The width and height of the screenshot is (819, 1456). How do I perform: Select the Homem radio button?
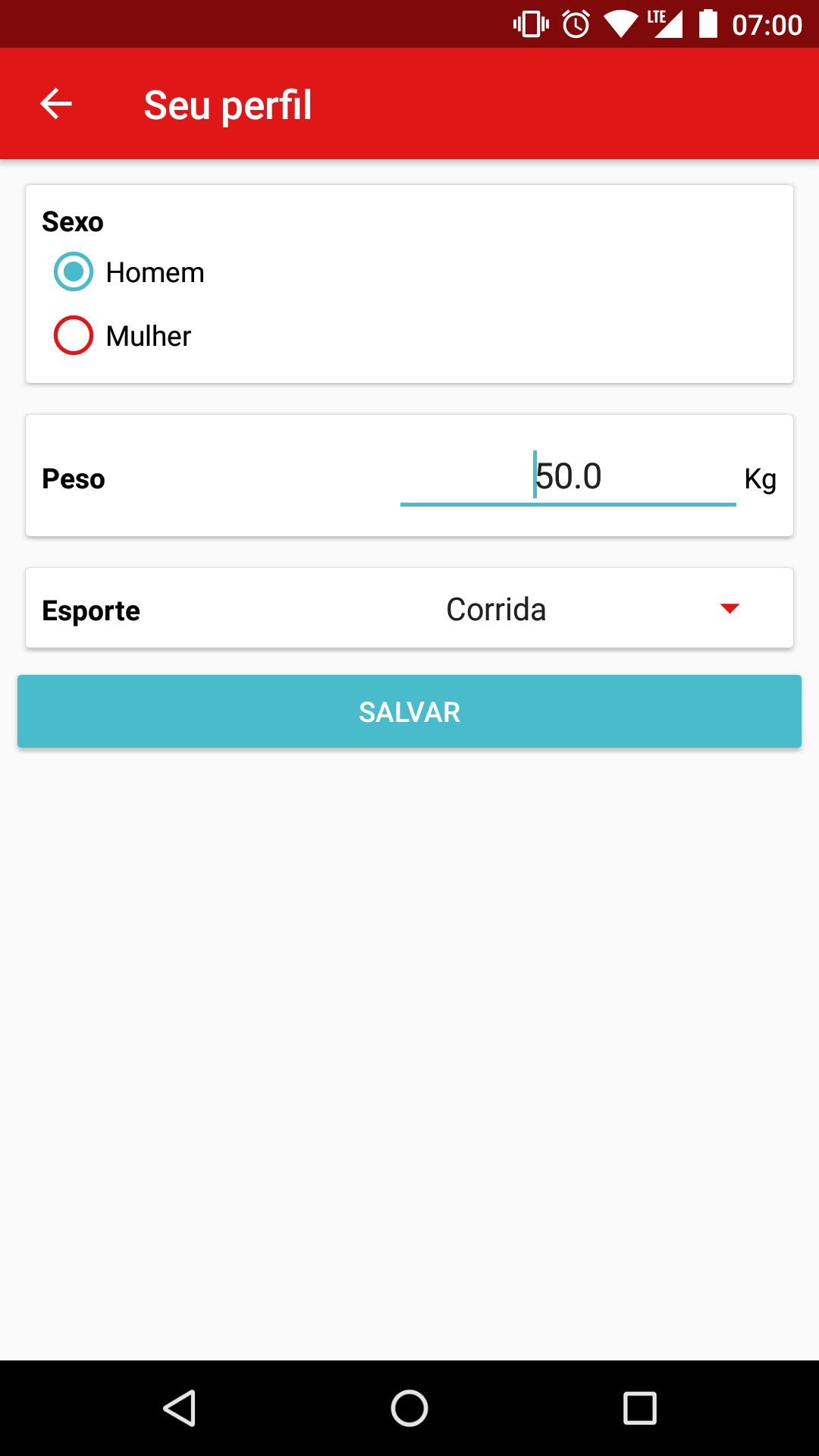click(129, 272)
